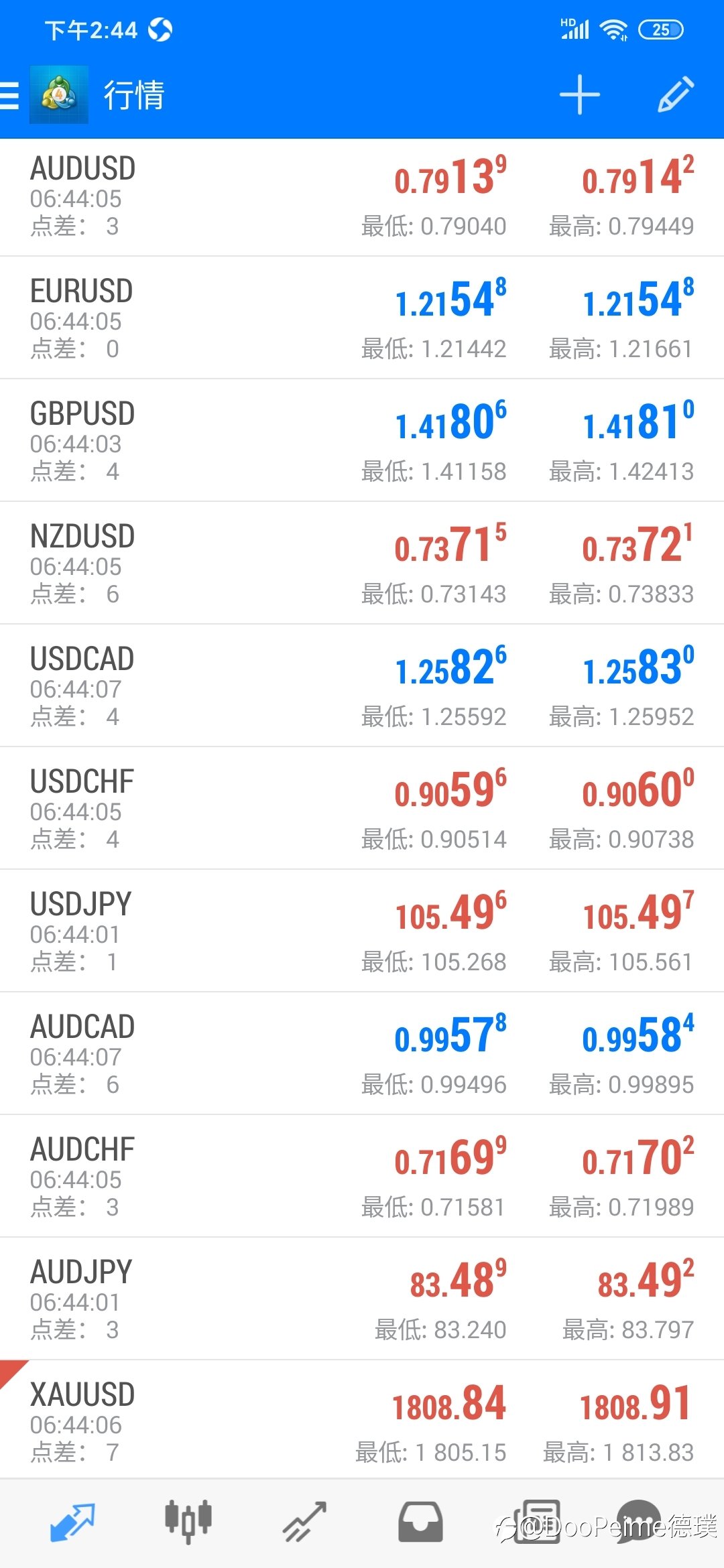This screenshot has width=724, height=1568.
Task: Stay on the quotes tab with blue arrows
Action: click(72, 1521)
